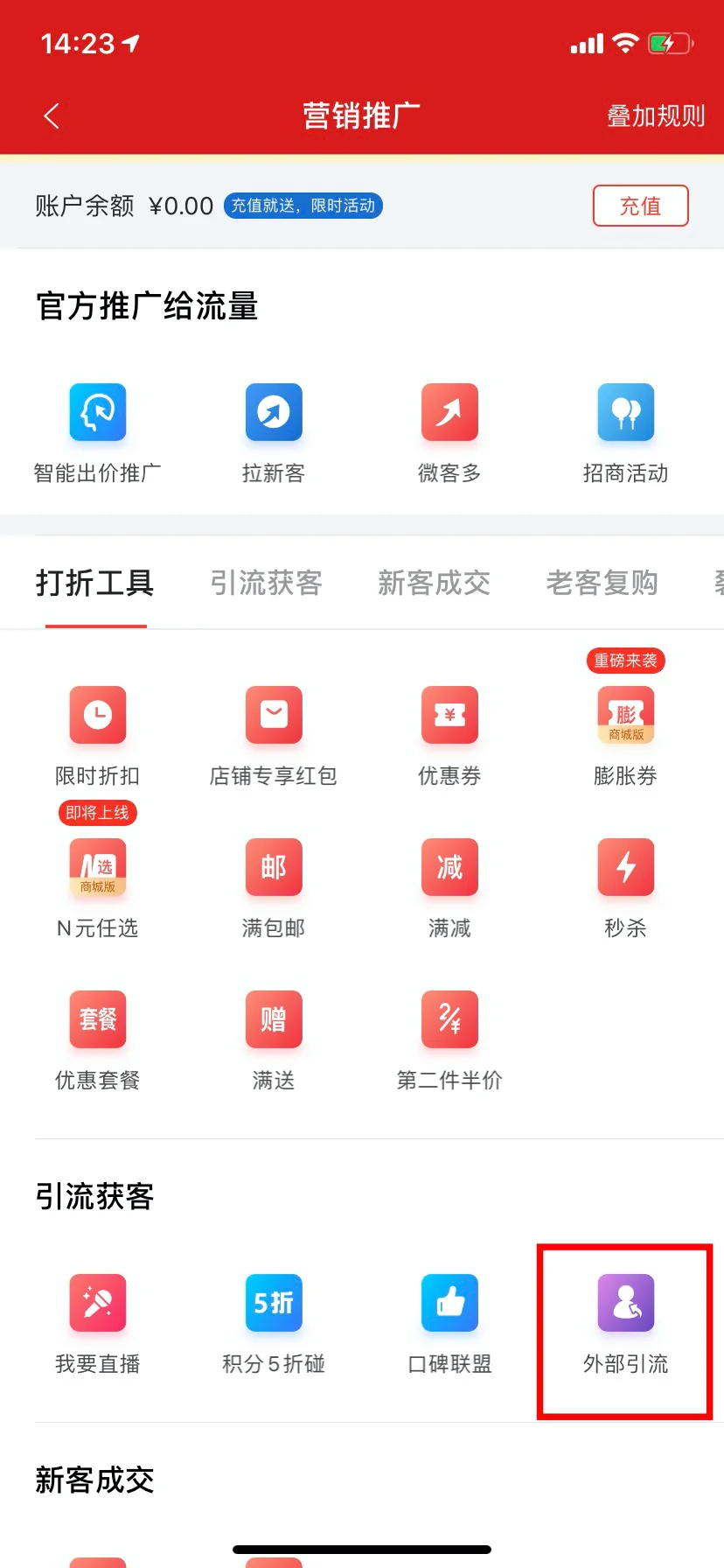Switch to the 新客成交 tab
Image resolution: width=724 pixels, height=1568 pixels.
[434, 583]
